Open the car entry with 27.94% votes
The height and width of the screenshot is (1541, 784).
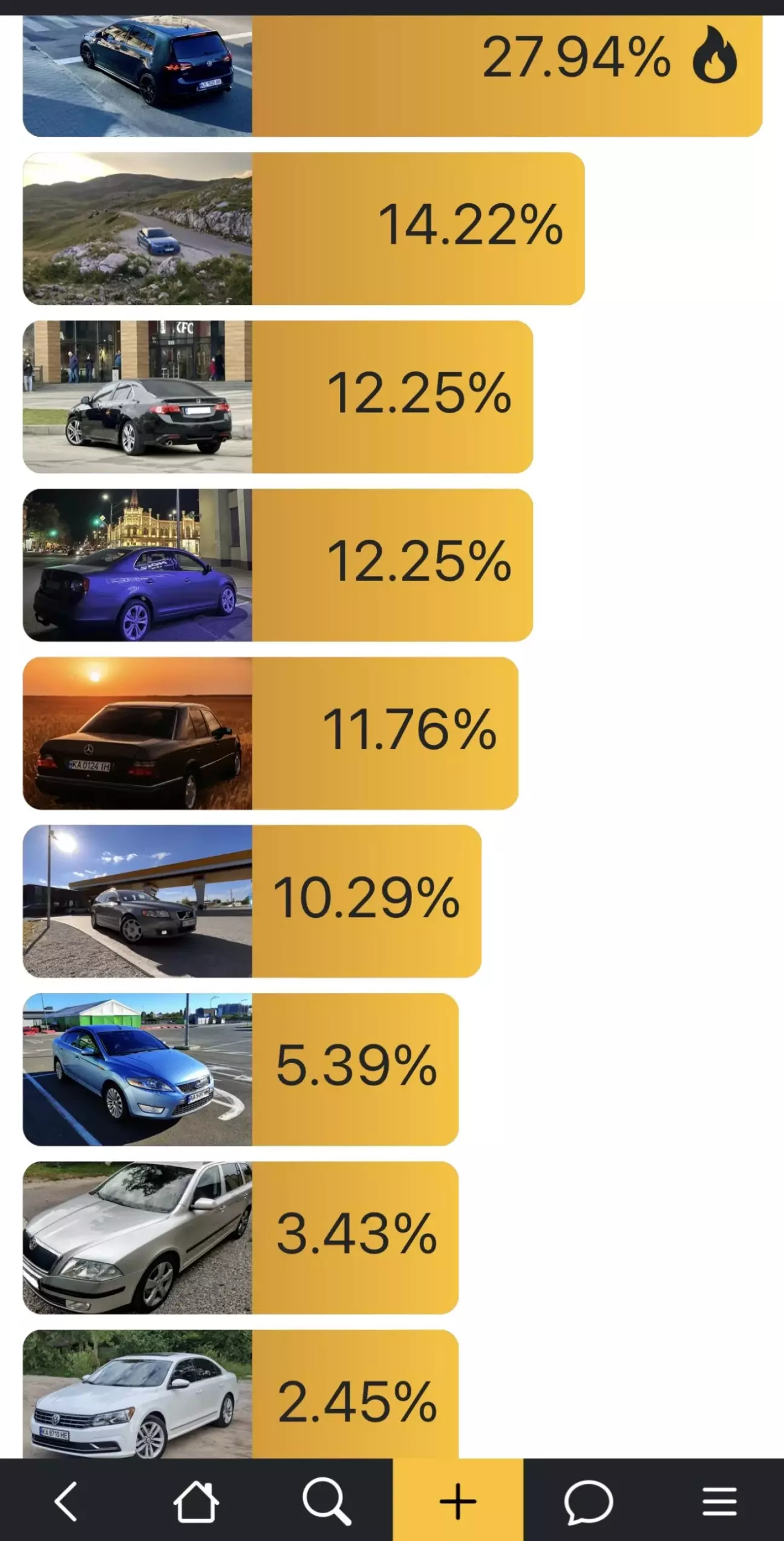coord(392,76)
